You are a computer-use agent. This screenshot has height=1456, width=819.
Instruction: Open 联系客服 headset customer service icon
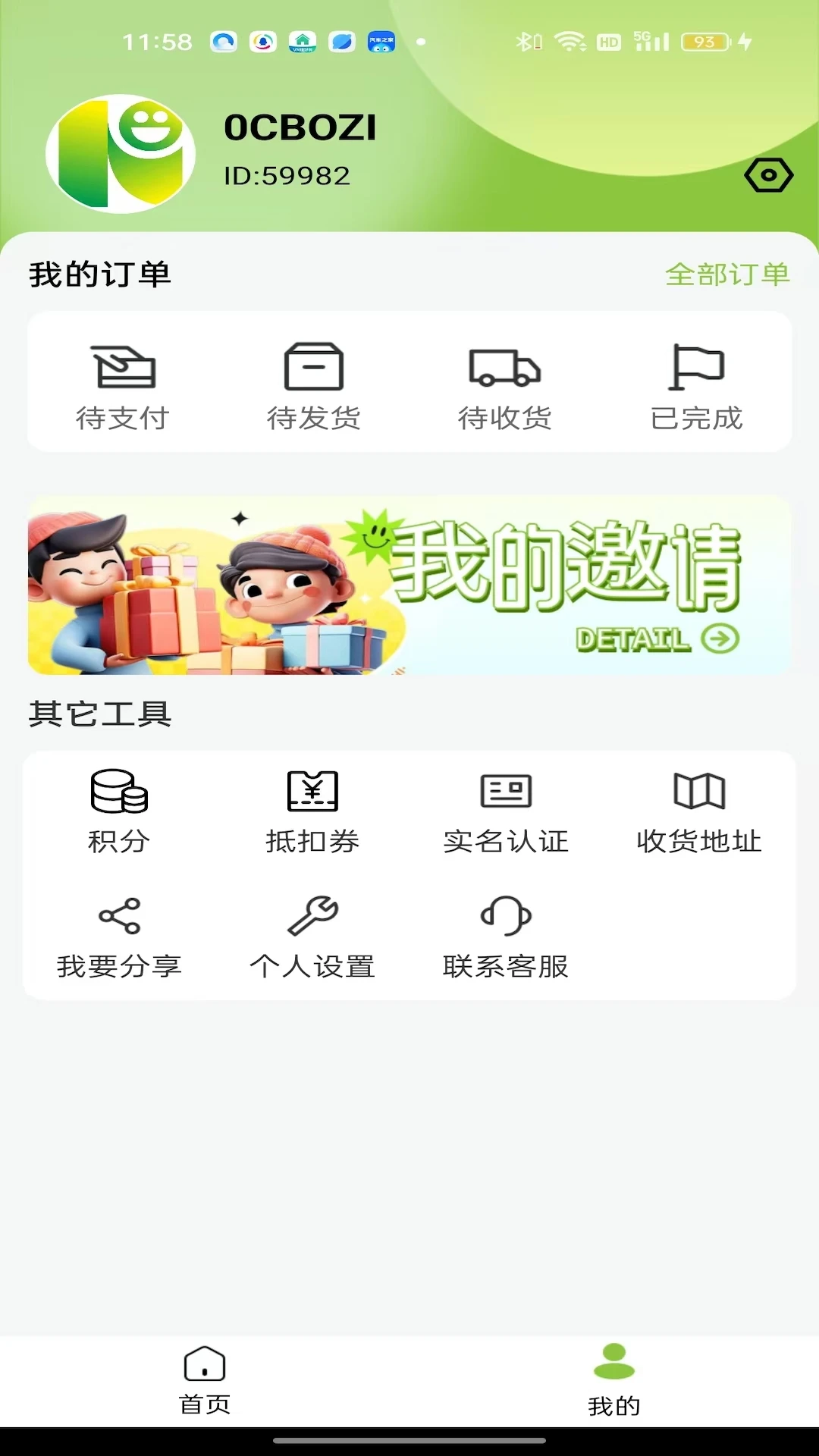click(504, 918)
